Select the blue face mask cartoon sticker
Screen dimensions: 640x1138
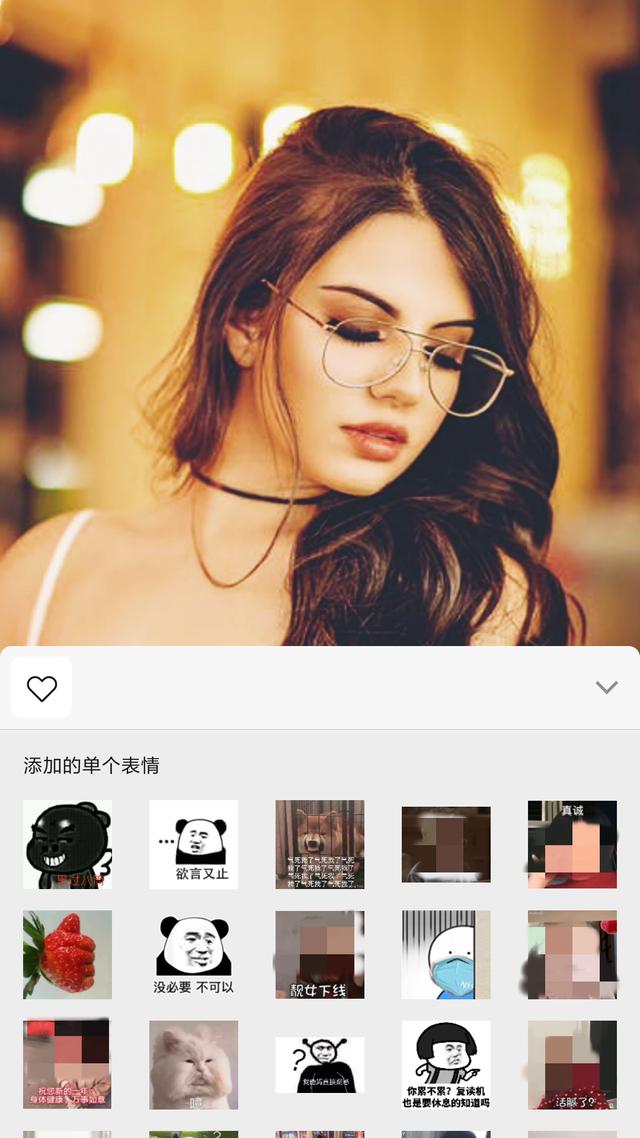click(x=446, y=955)
